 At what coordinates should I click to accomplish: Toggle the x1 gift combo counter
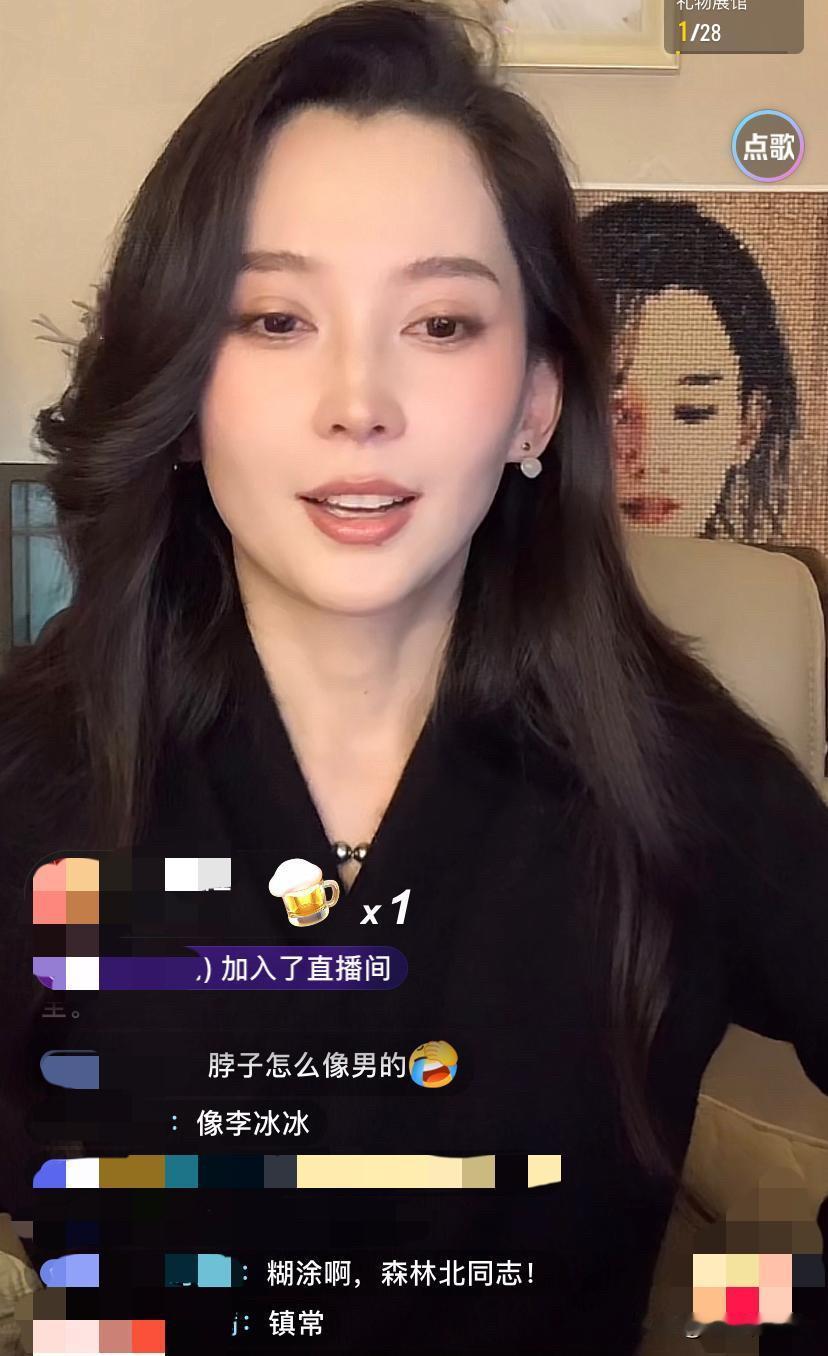385,910
